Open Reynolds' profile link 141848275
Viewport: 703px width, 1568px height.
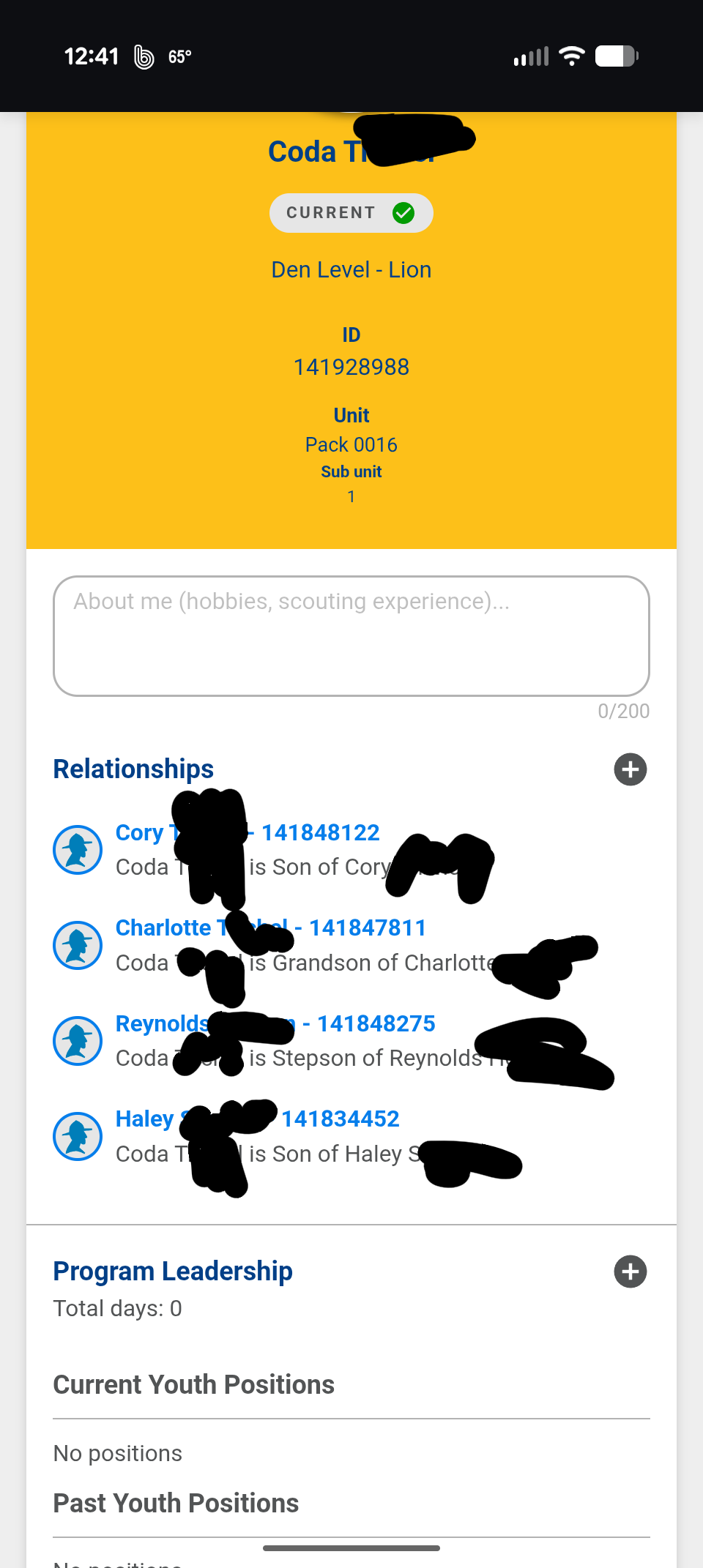pos(375,1024)
